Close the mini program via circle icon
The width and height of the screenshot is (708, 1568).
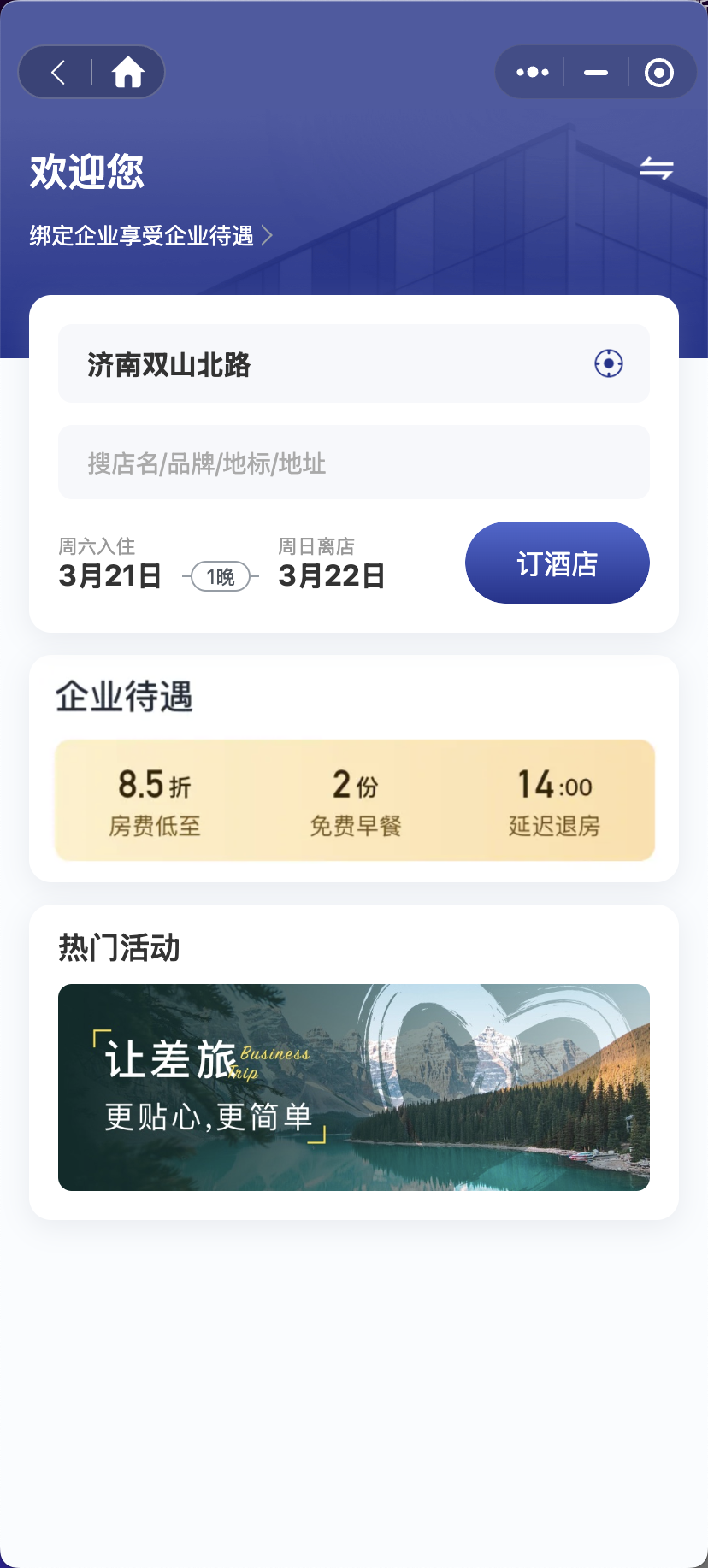[658, 73]
